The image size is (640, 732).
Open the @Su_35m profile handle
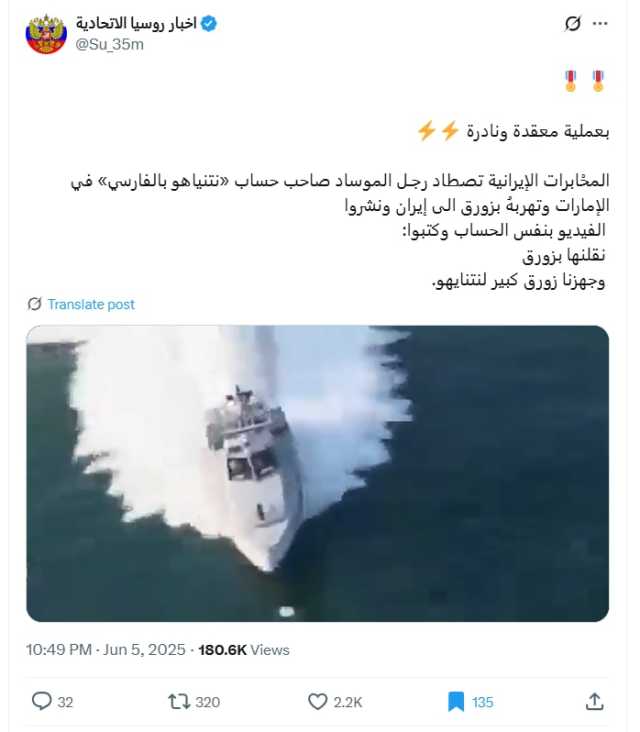point(110,44)
